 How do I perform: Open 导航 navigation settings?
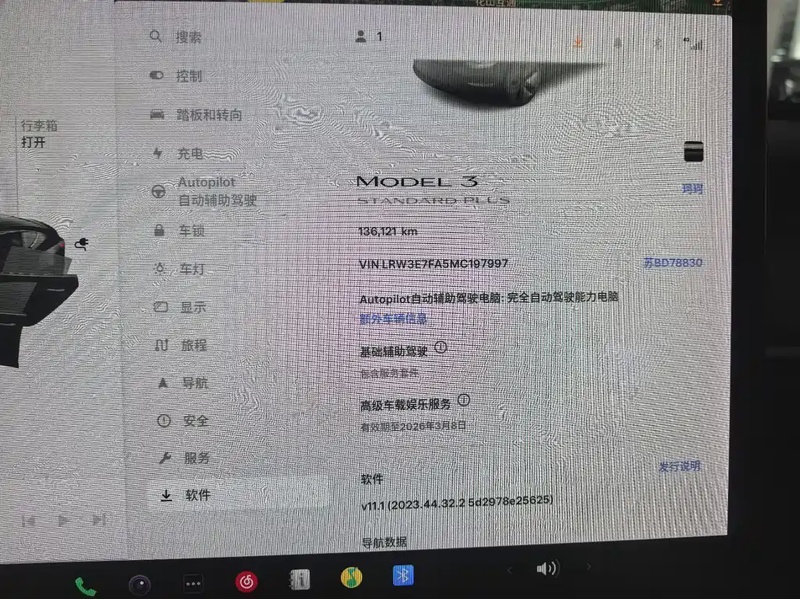point(194,383)
